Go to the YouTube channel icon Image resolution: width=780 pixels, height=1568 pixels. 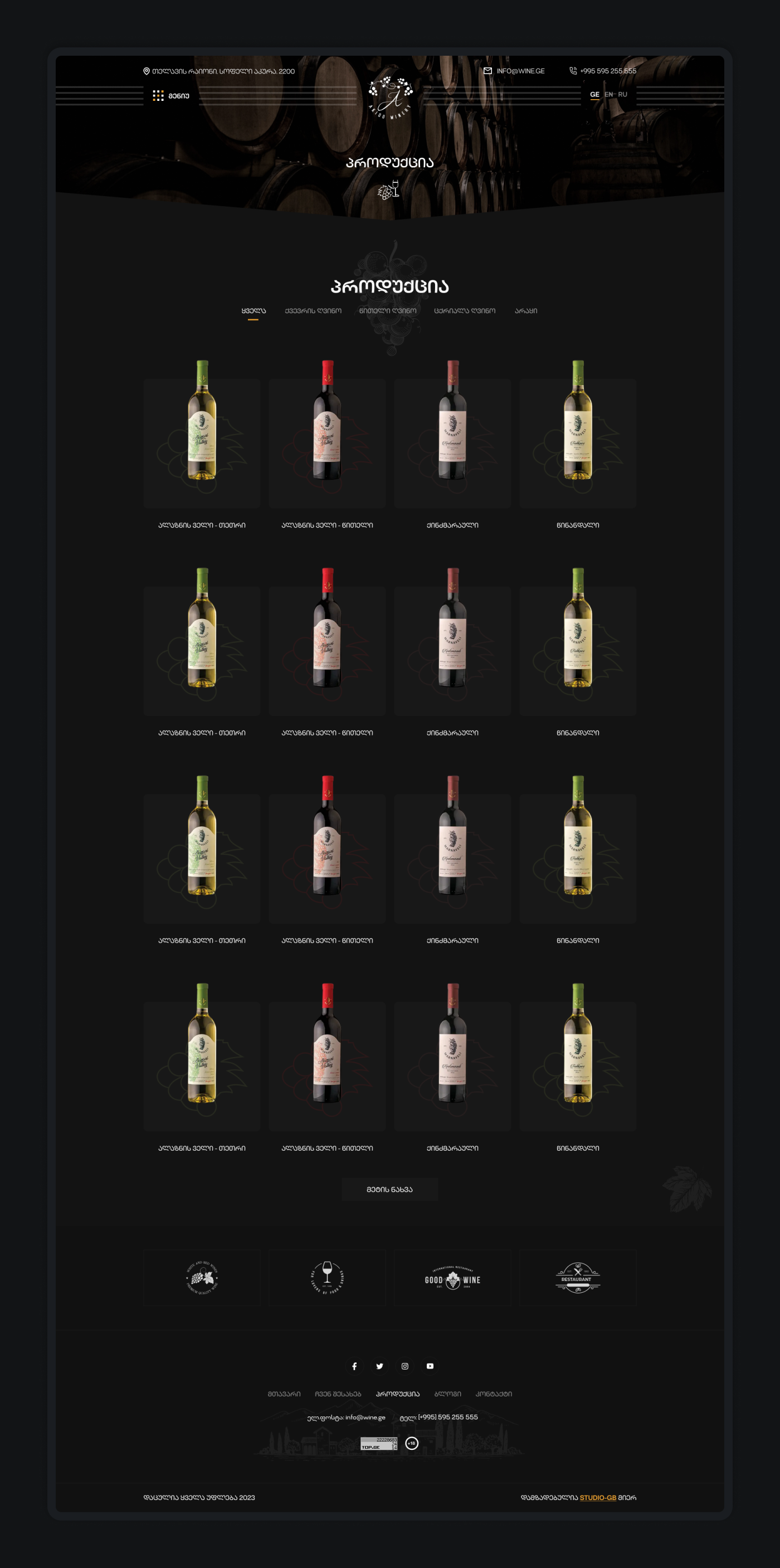(430, 1366)
